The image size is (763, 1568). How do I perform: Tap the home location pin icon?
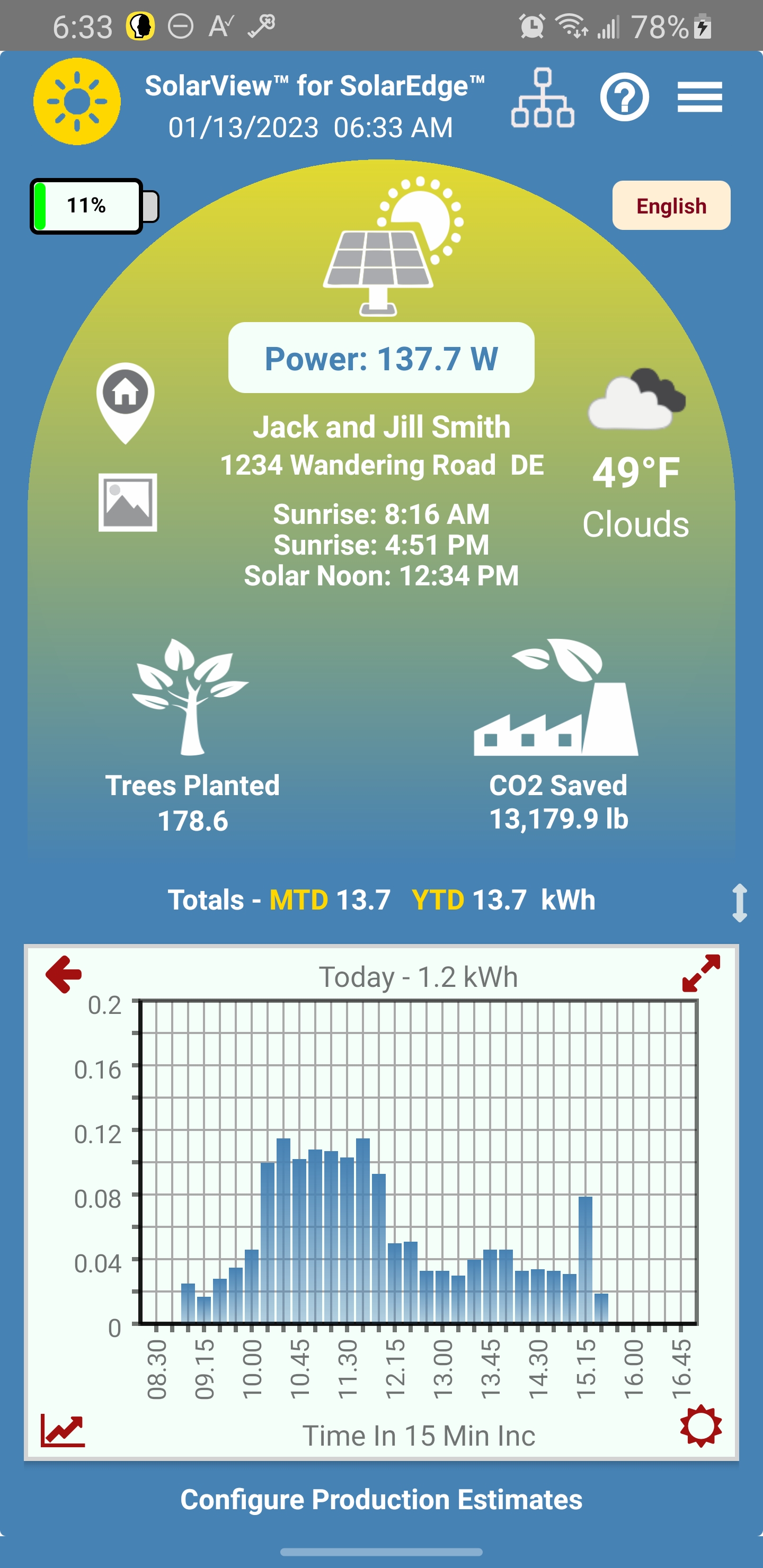126,403
